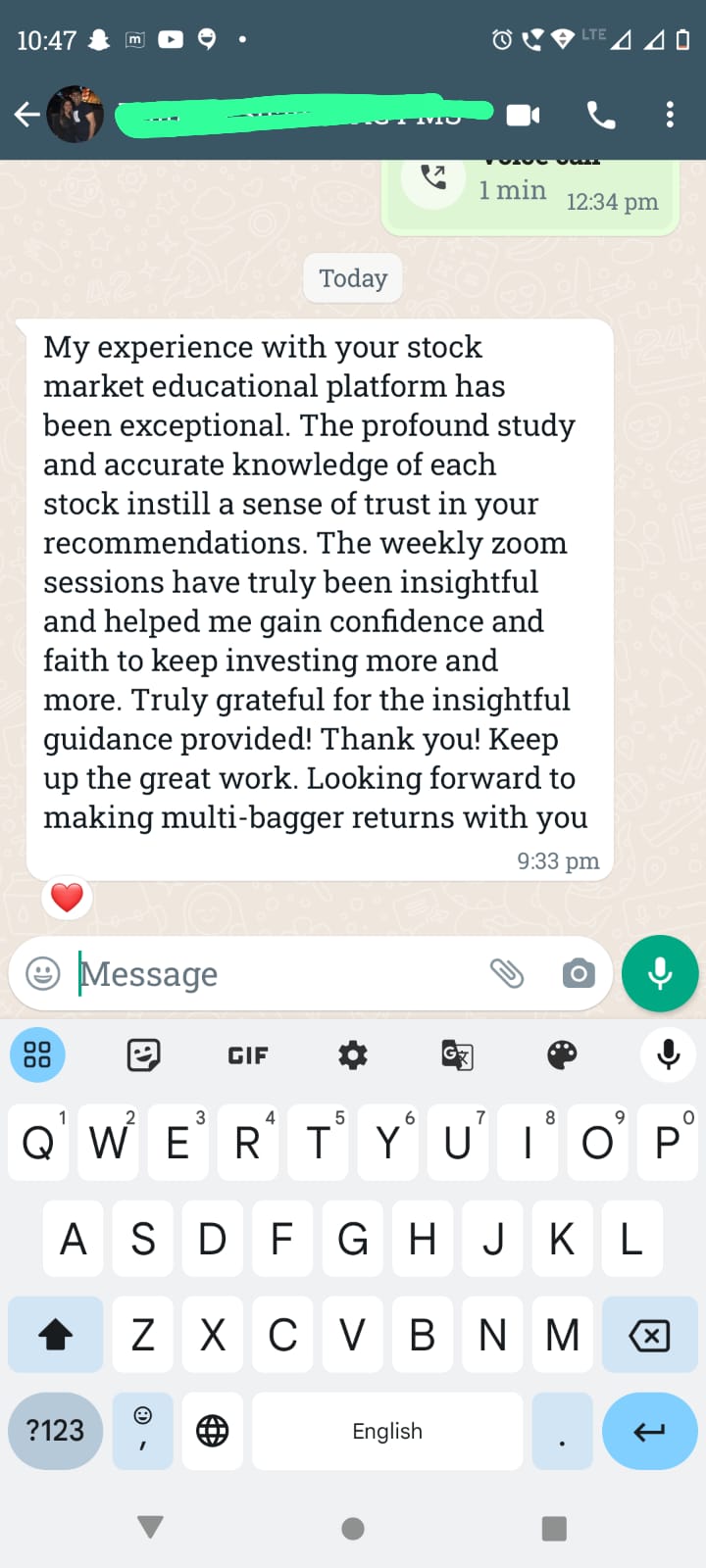Open keyboard theme palette
This screenshot has width=706, height=1568.
(562, 1055)
